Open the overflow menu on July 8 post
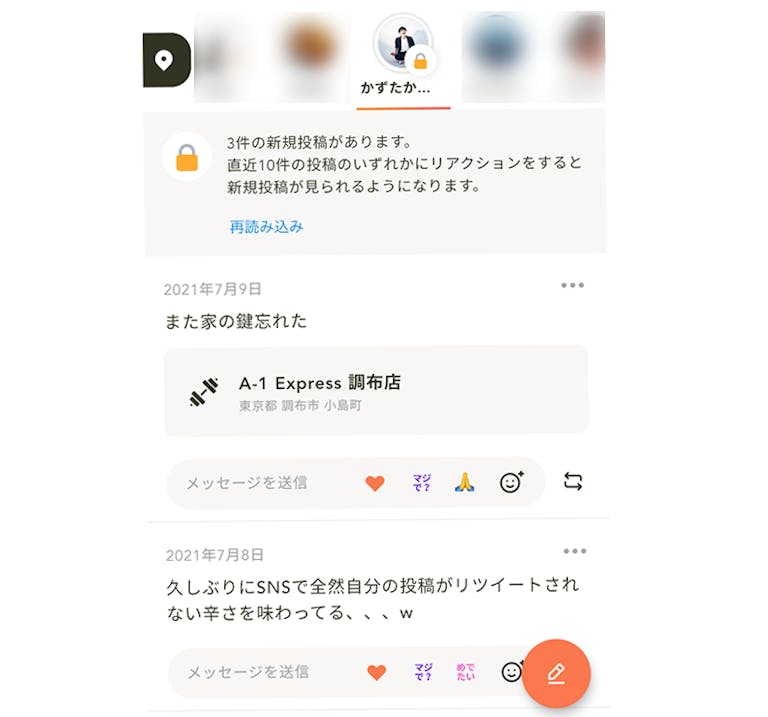Image resolution: width=768 pixels, height=717 pixels. pos(574,551)
